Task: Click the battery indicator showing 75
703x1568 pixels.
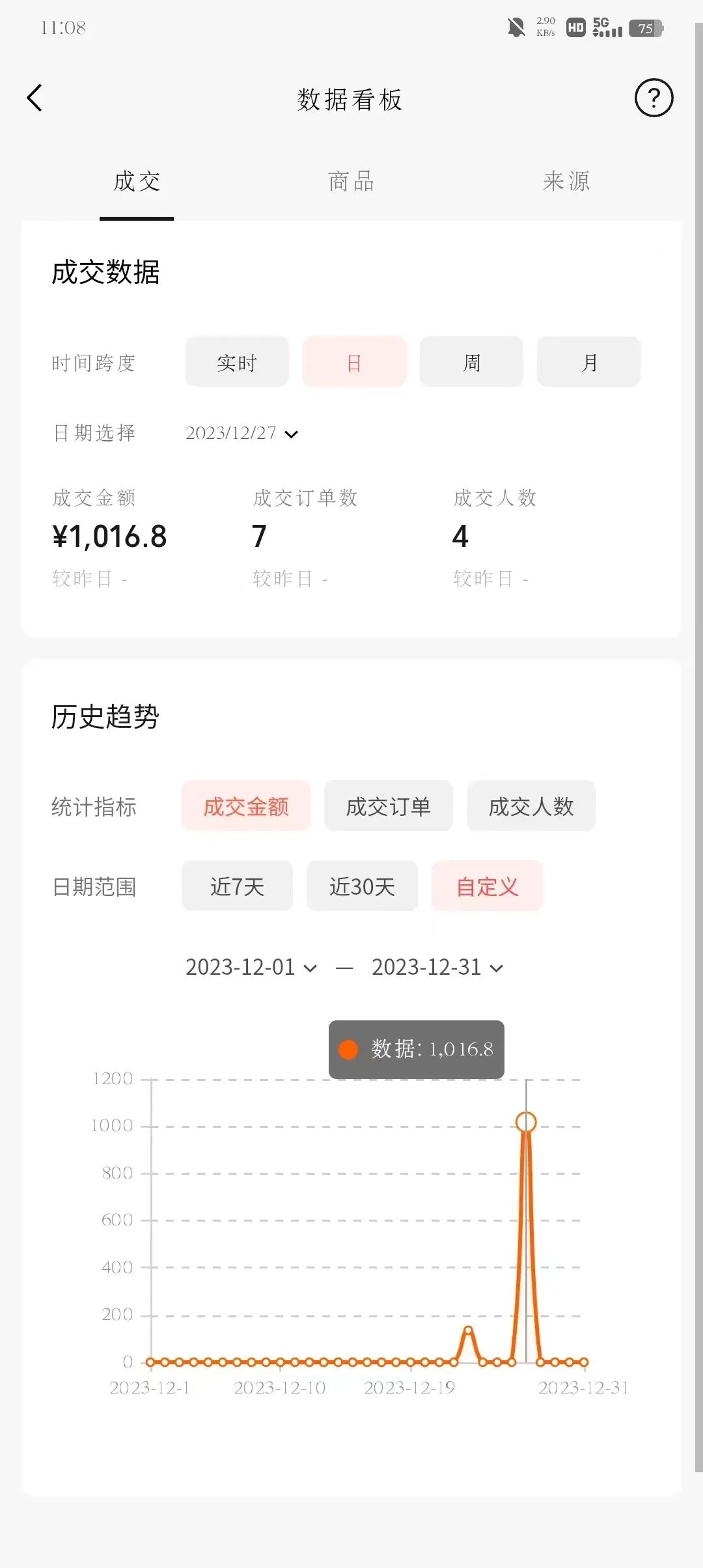Action: click(x=644, y=29)
